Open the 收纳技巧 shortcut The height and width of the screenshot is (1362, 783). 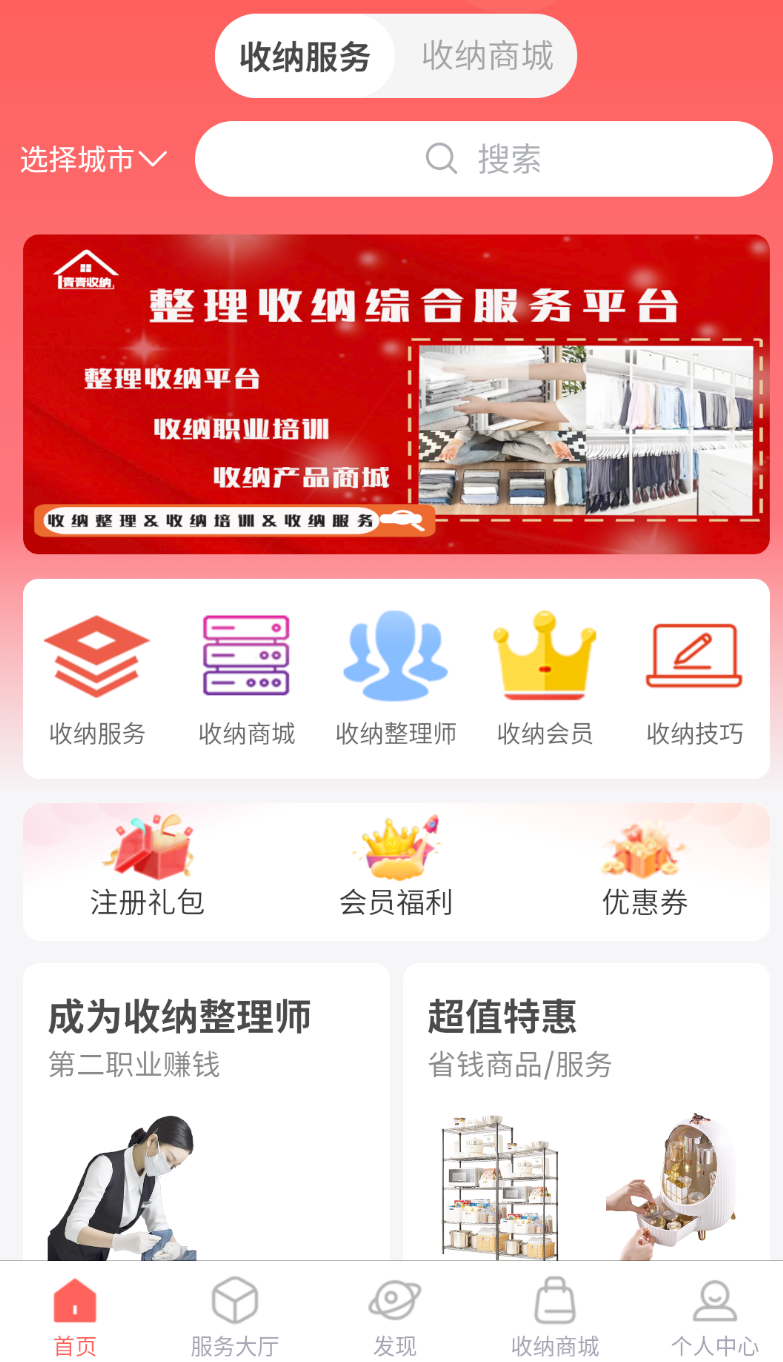pos(694,679)
